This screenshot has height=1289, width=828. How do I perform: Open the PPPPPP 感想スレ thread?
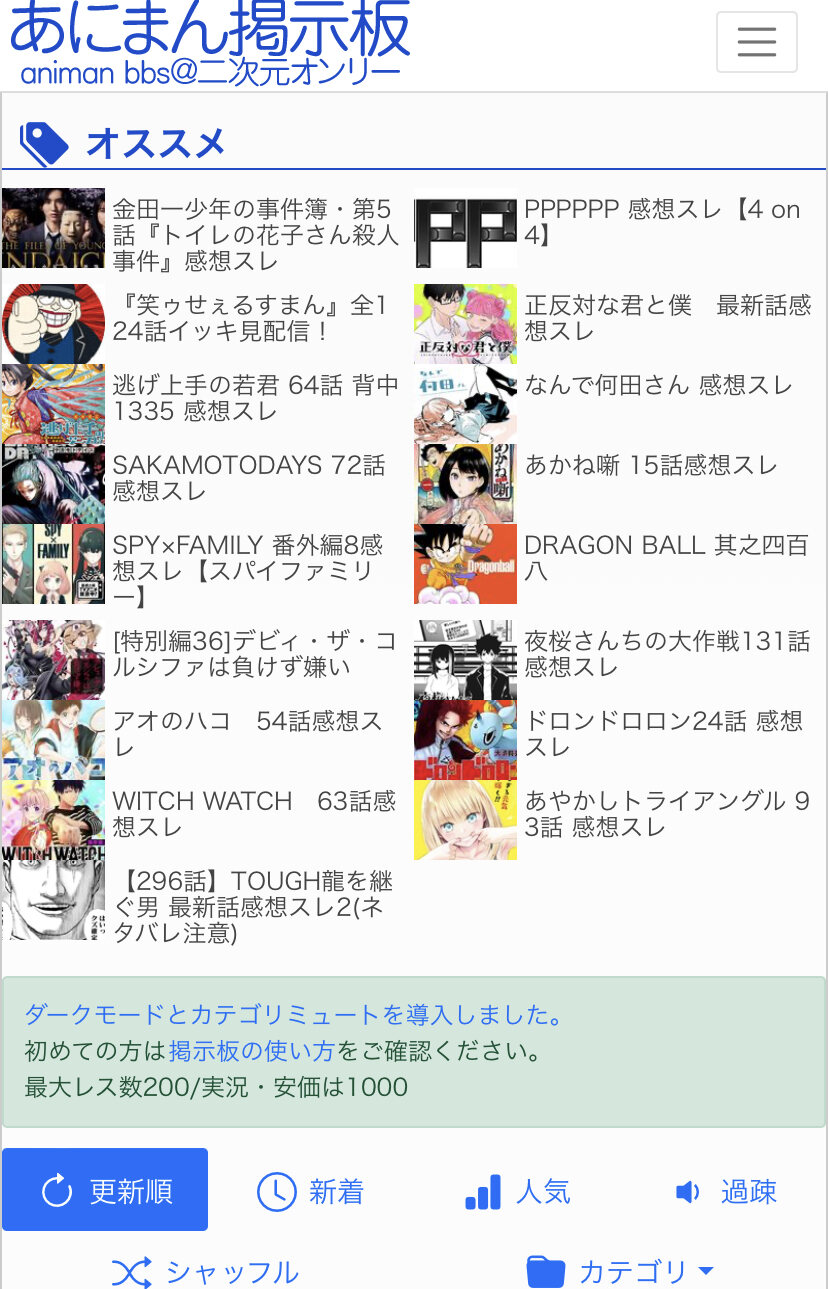pos(662,222)
